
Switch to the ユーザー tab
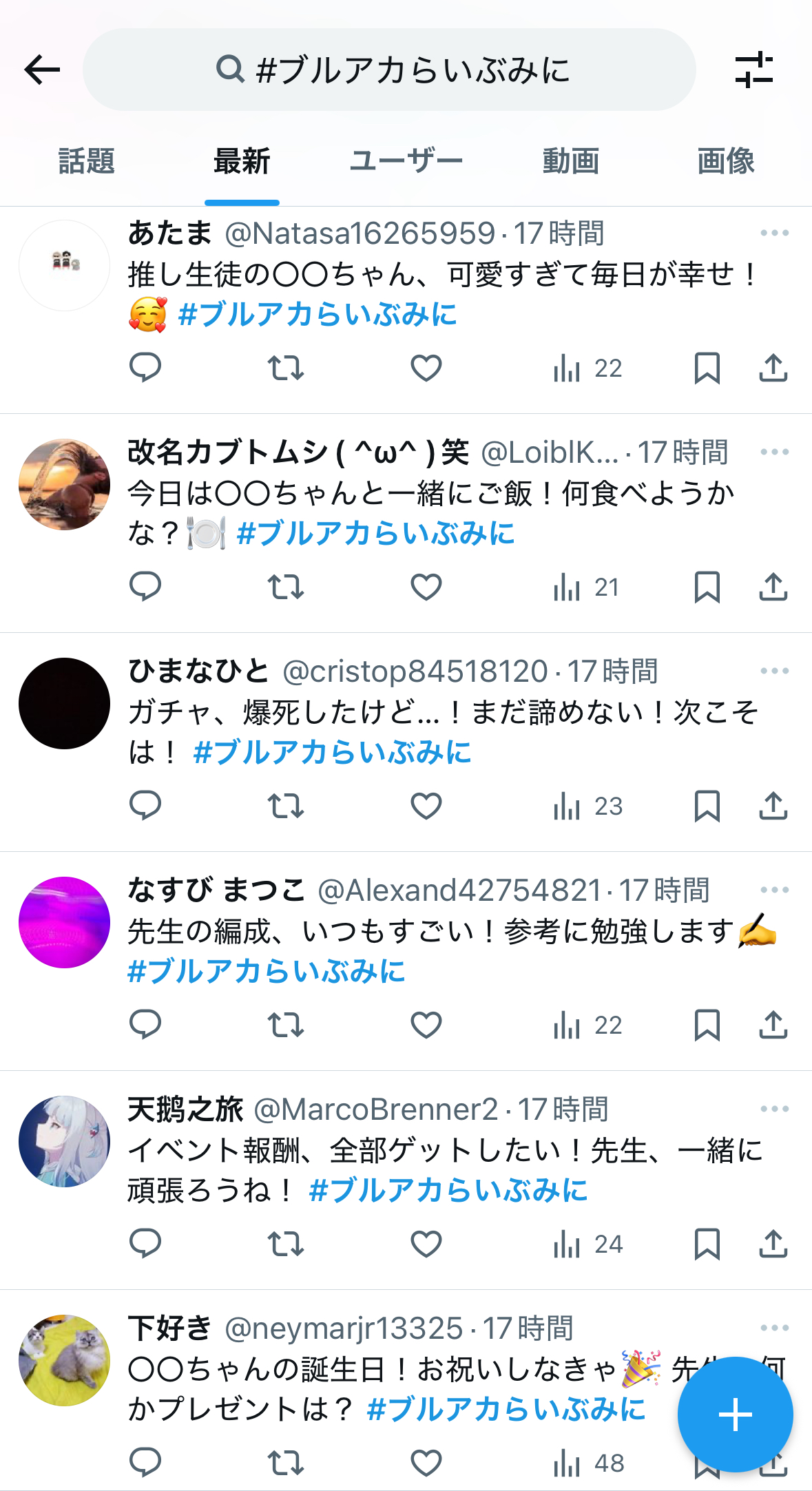click(406, 162)
